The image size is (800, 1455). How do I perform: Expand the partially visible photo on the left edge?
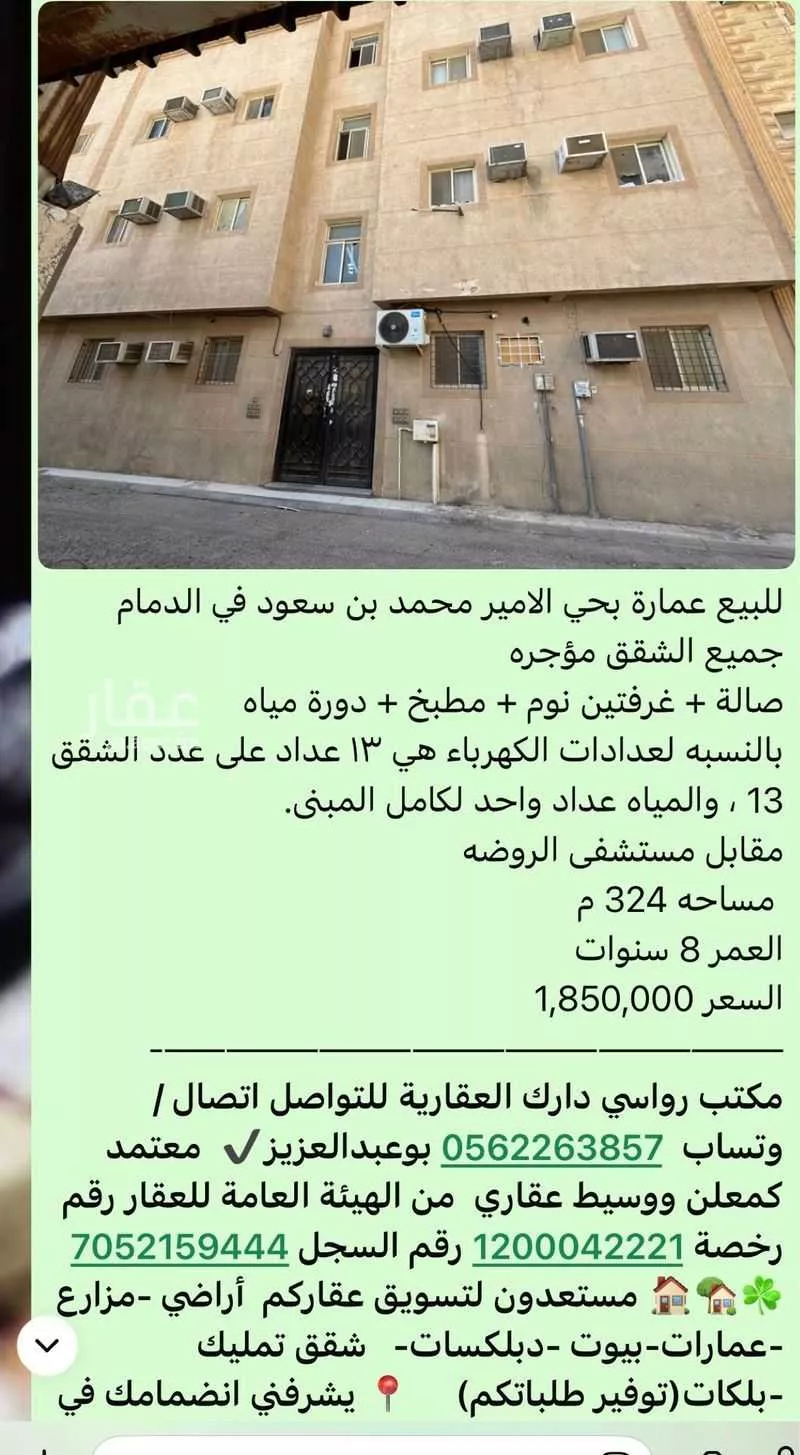click(12, 900)
